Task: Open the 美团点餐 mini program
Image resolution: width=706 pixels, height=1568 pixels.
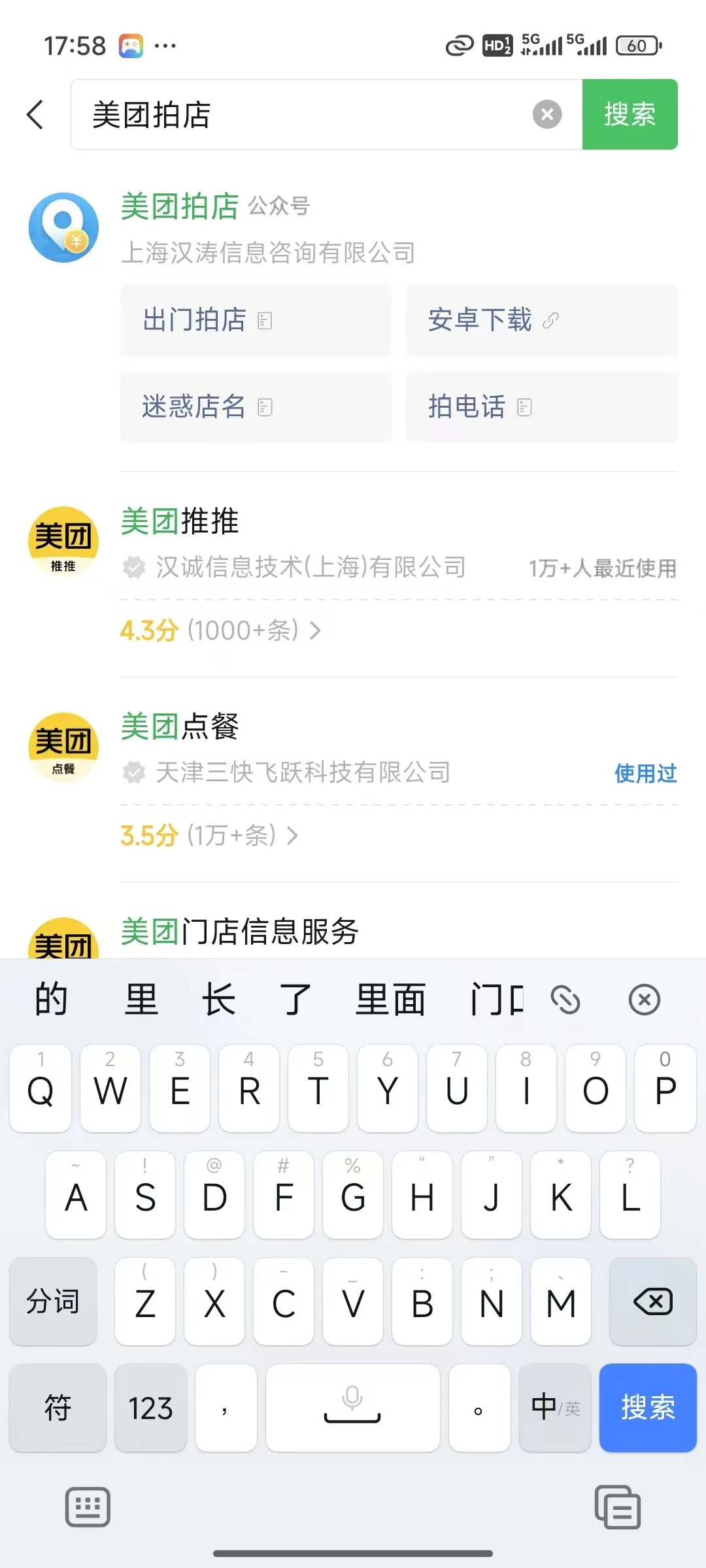Action: click(180, 727)
